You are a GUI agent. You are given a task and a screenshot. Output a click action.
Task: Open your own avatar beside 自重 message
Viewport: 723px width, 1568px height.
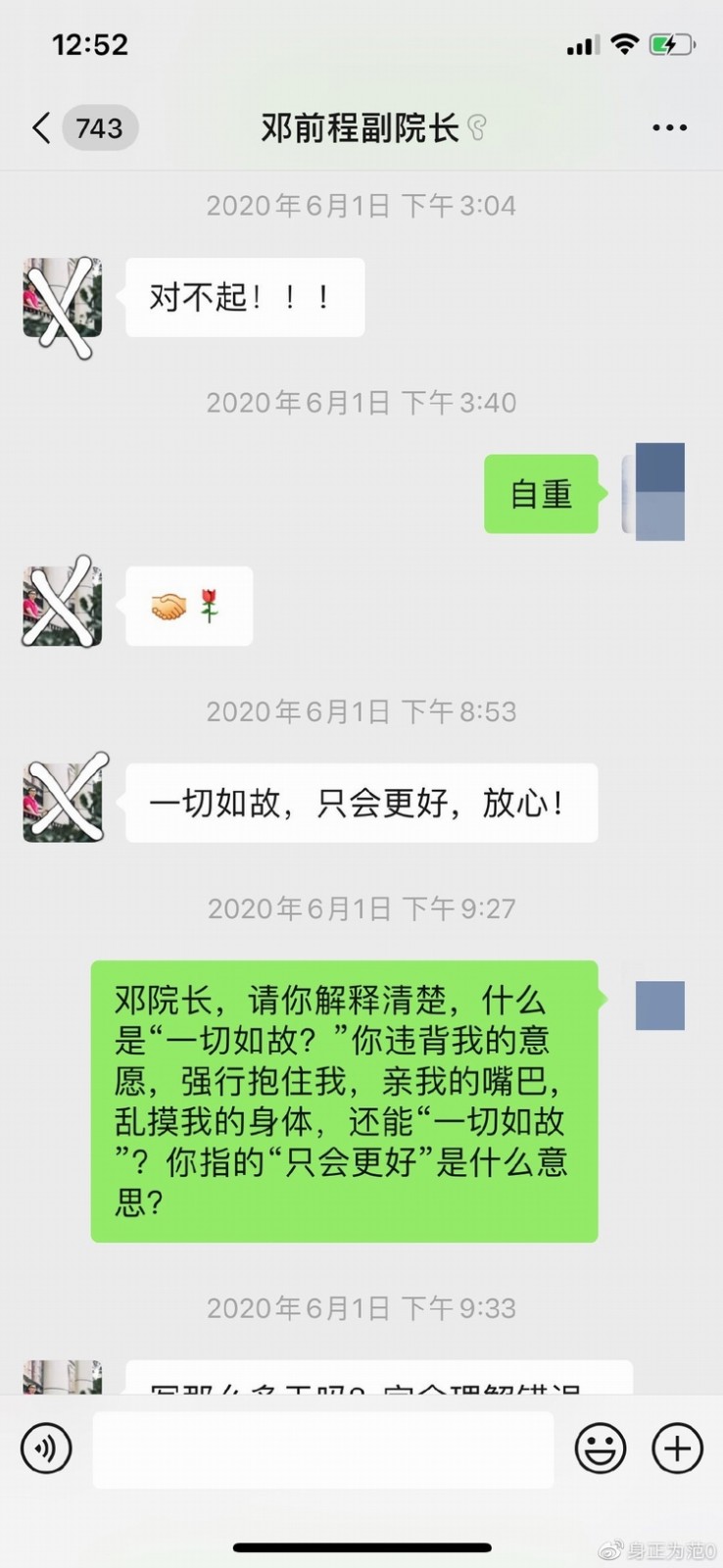coord(658,493)
